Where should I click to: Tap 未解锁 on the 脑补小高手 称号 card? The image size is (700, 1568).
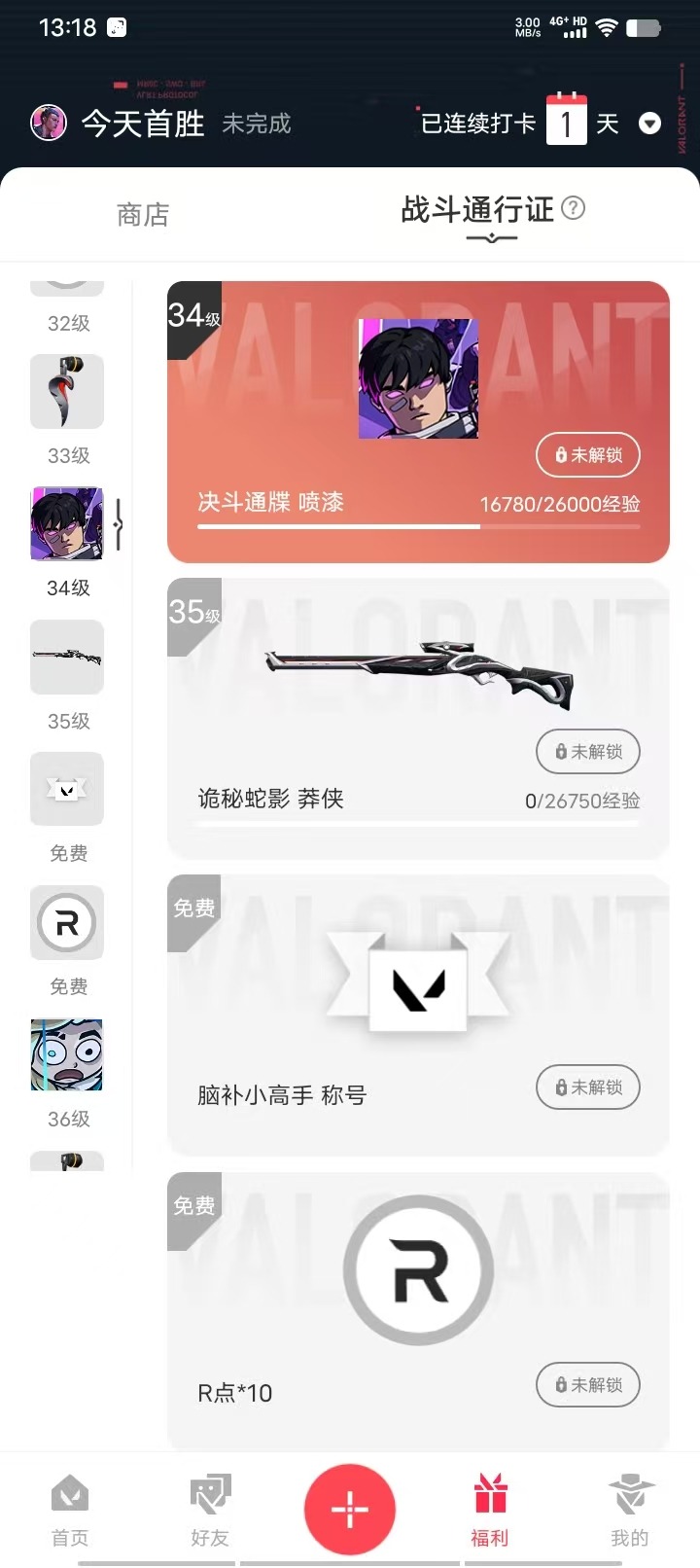[x=588, y=1087]
